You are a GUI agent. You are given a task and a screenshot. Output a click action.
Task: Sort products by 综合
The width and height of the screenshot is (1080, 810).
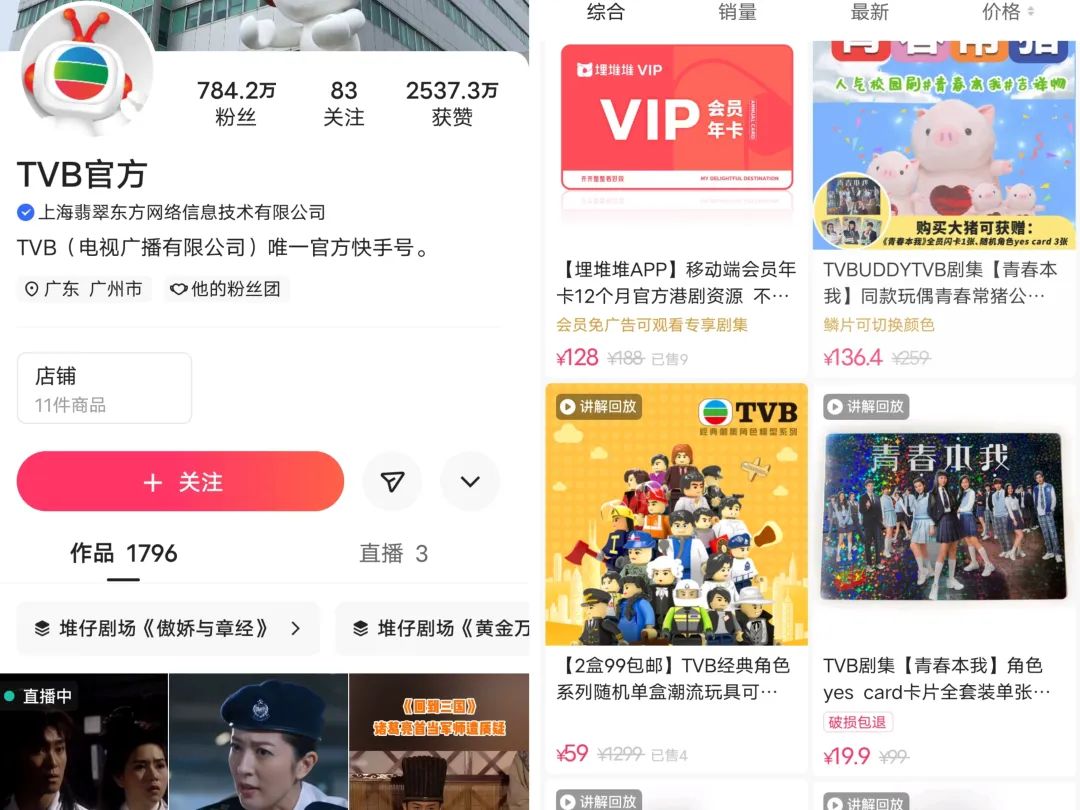point(606,12)
